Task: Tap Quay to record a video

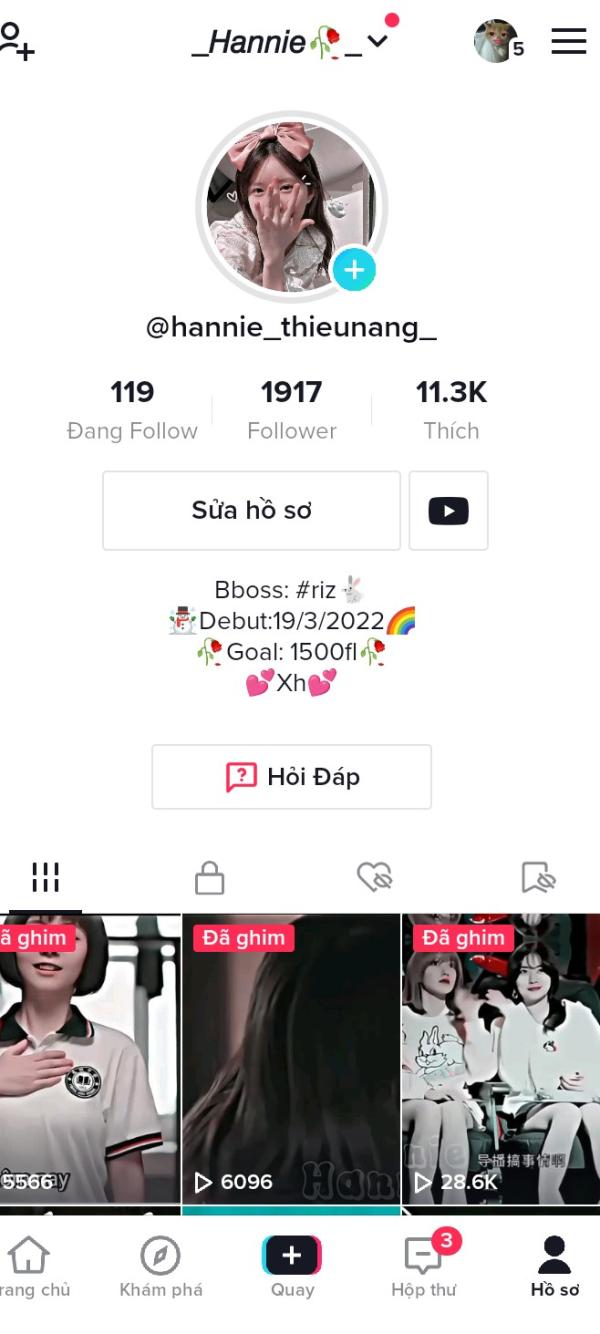Action: click(292, 1268)
